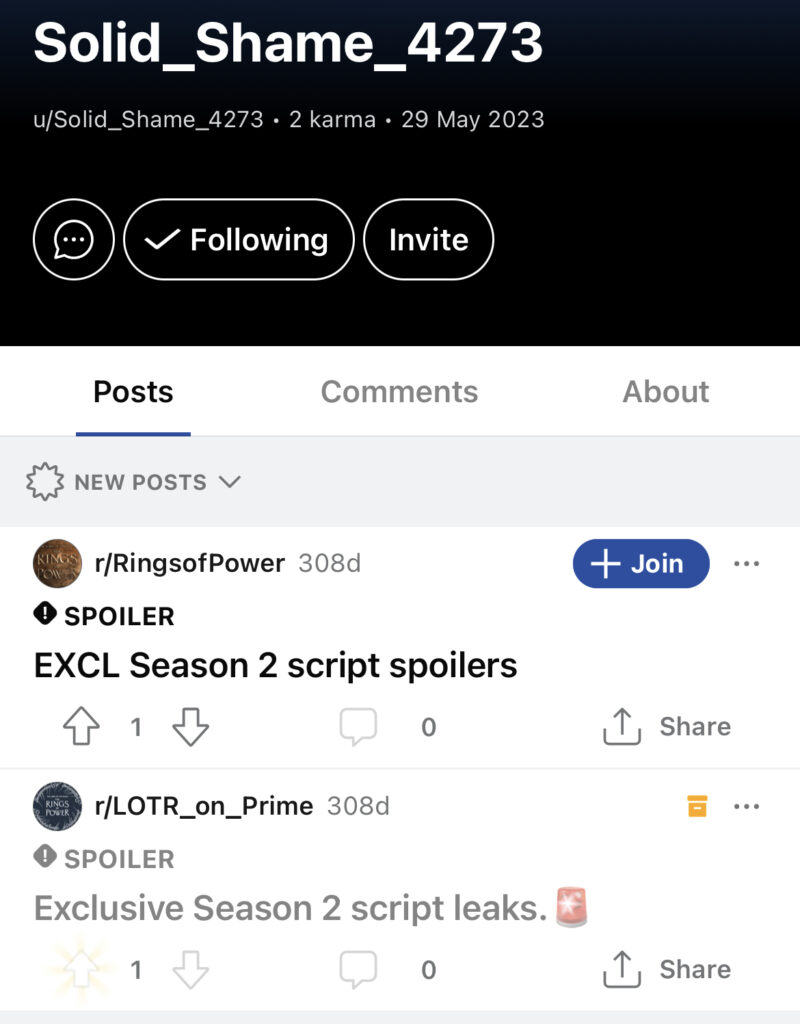Open the New Posts sort dropdown

click(x=133, y=482)
